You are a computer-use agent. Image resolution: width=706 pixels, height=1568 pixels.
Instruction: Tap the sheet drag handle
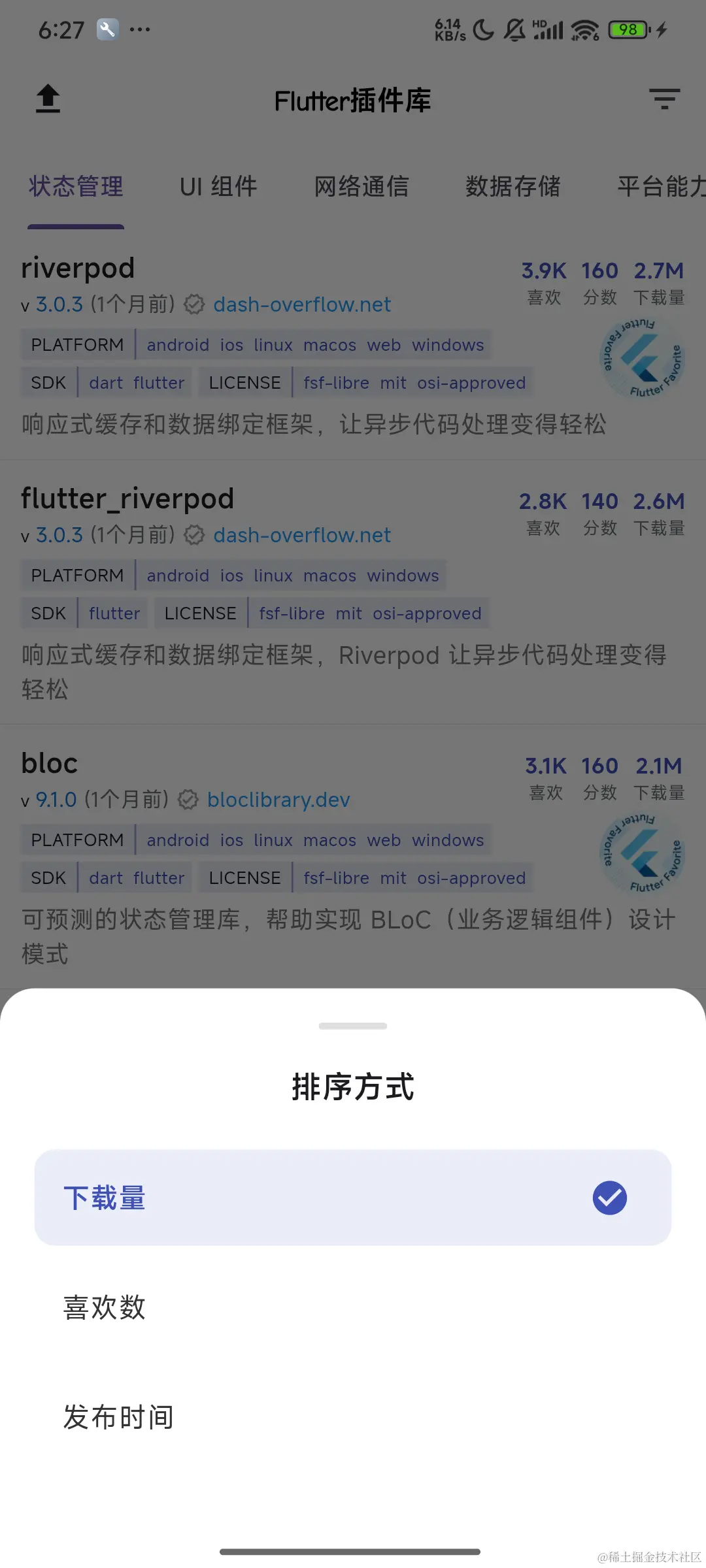click(x=353, y=1026)
